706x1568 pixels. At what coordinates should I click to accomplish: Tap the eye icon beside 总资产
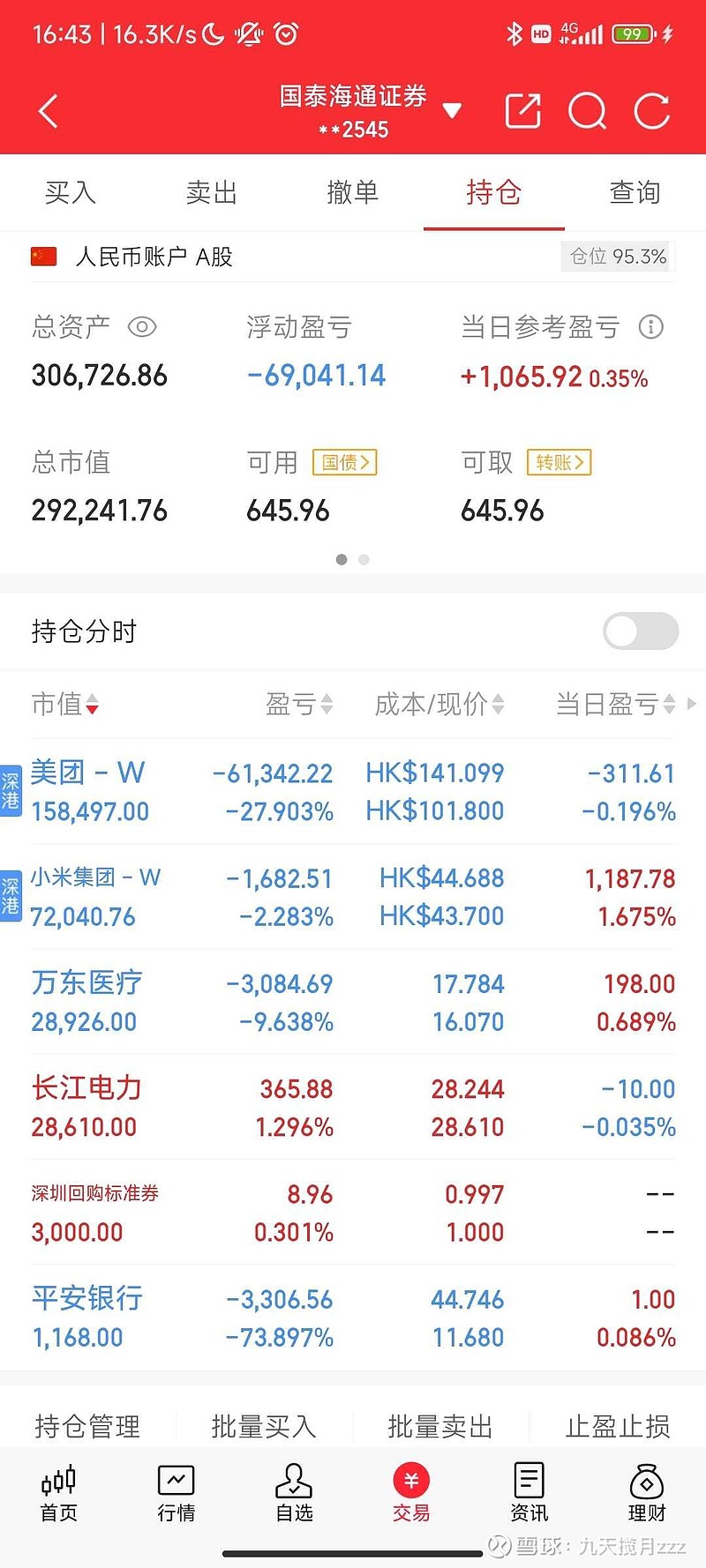[141, 326]
